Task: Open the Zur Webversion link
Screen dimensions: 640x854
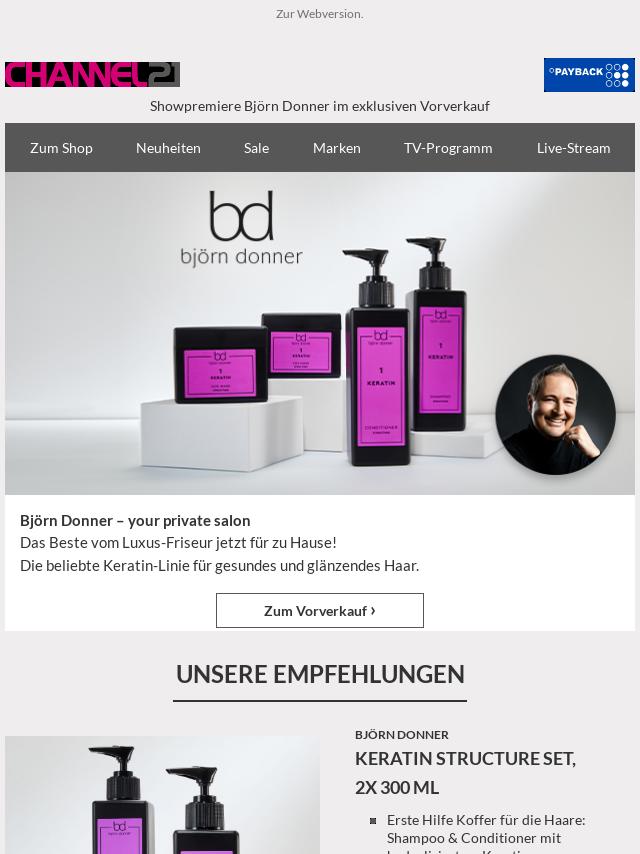Action: pos(319,14)
